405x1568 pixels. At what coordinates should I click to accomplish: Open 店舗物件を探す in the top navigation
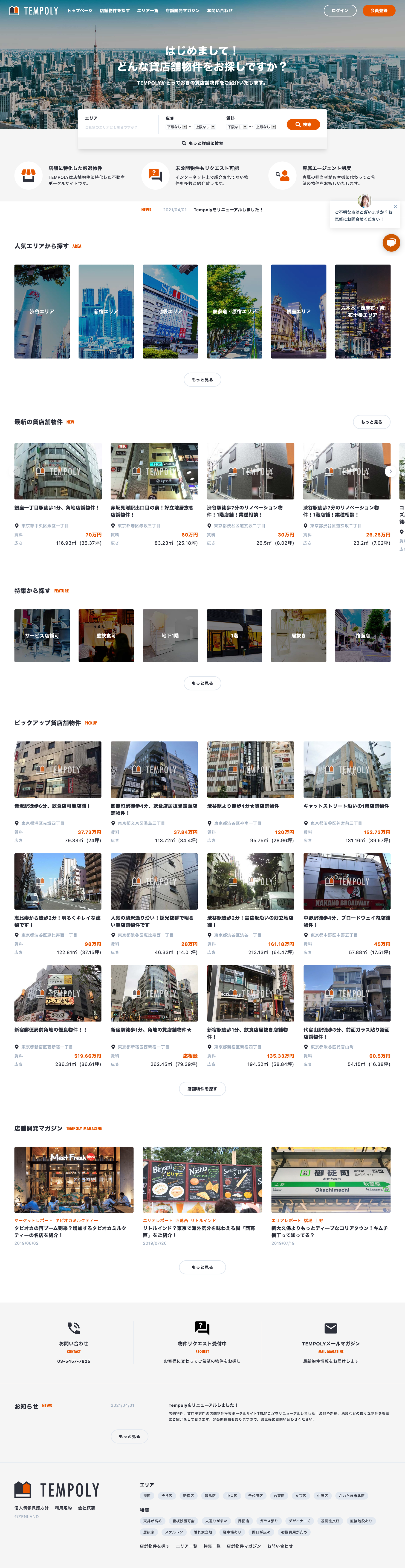click(115, 10)
